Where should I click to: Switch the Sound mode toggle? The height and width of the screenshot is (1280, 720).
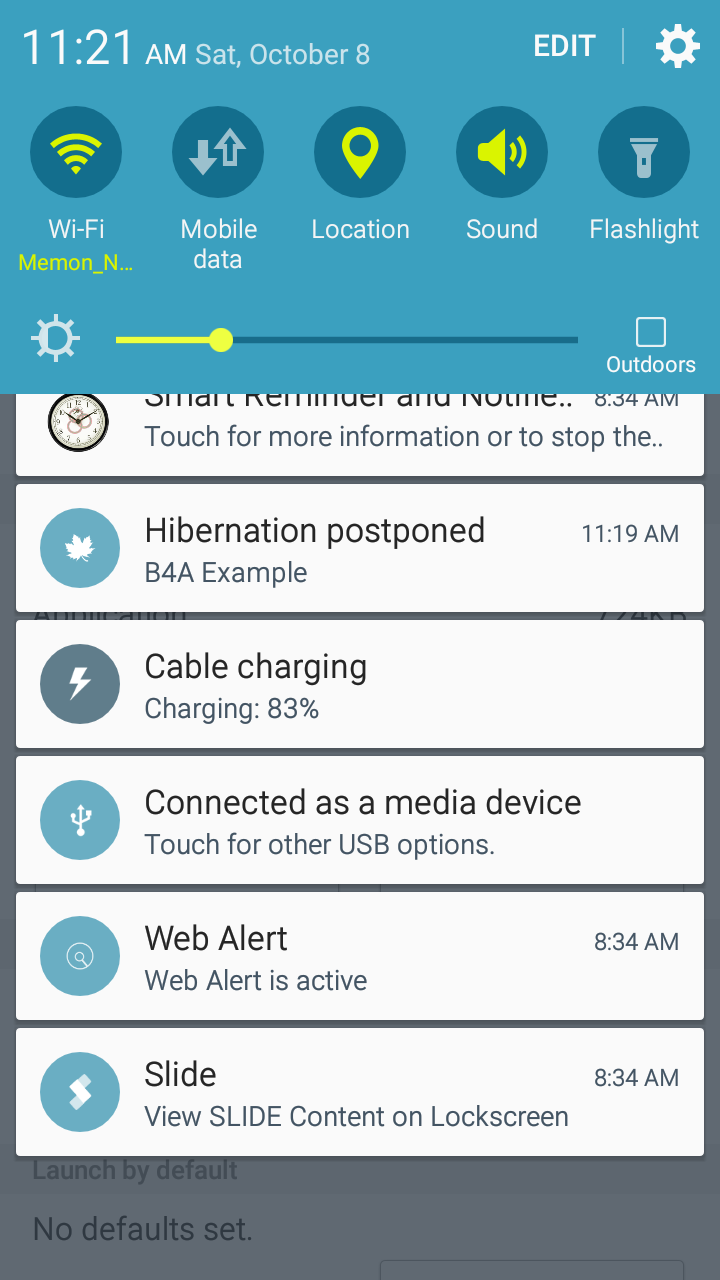(x=502, y=153)
